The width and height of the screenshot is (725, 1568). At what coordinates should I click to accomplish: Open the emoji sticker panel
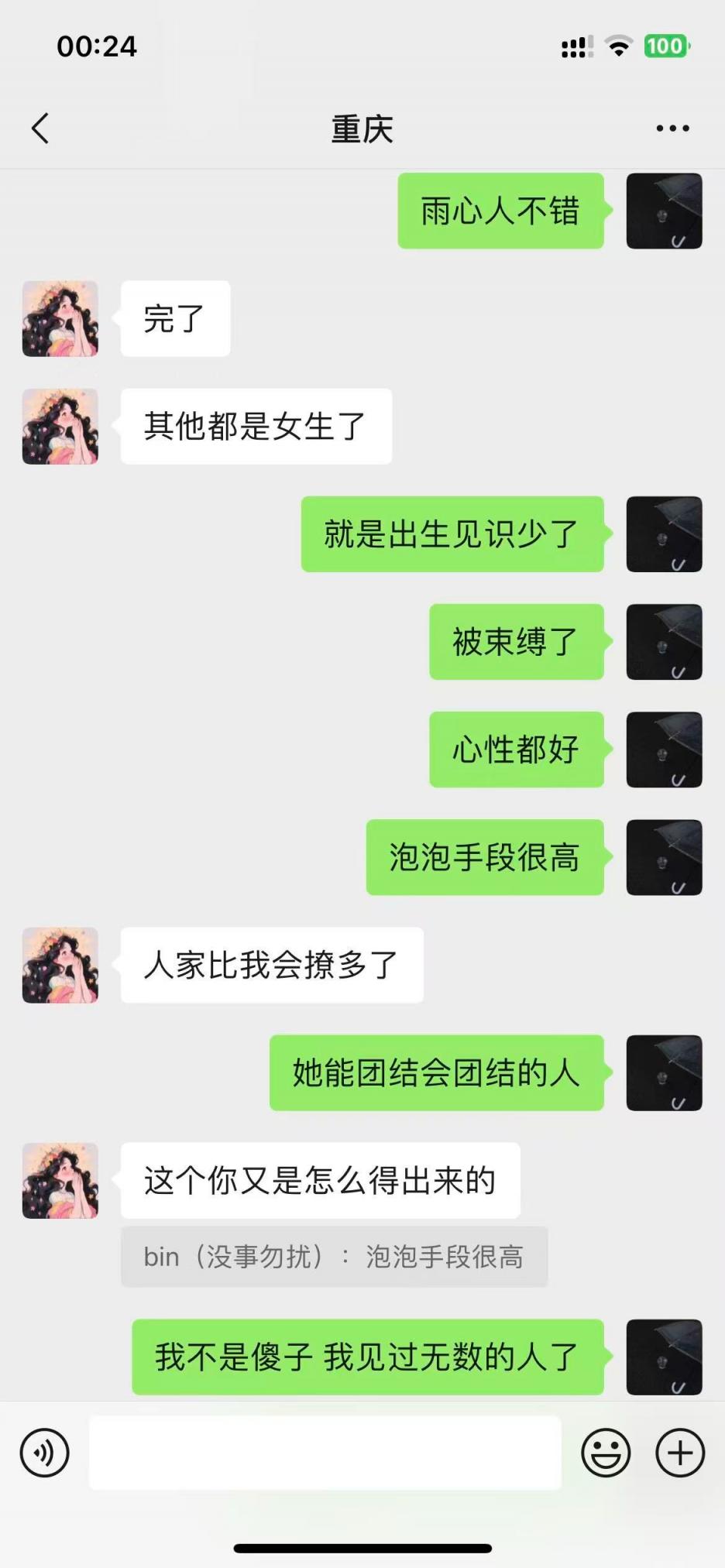pyautogui.click(x=606, y=1453)
